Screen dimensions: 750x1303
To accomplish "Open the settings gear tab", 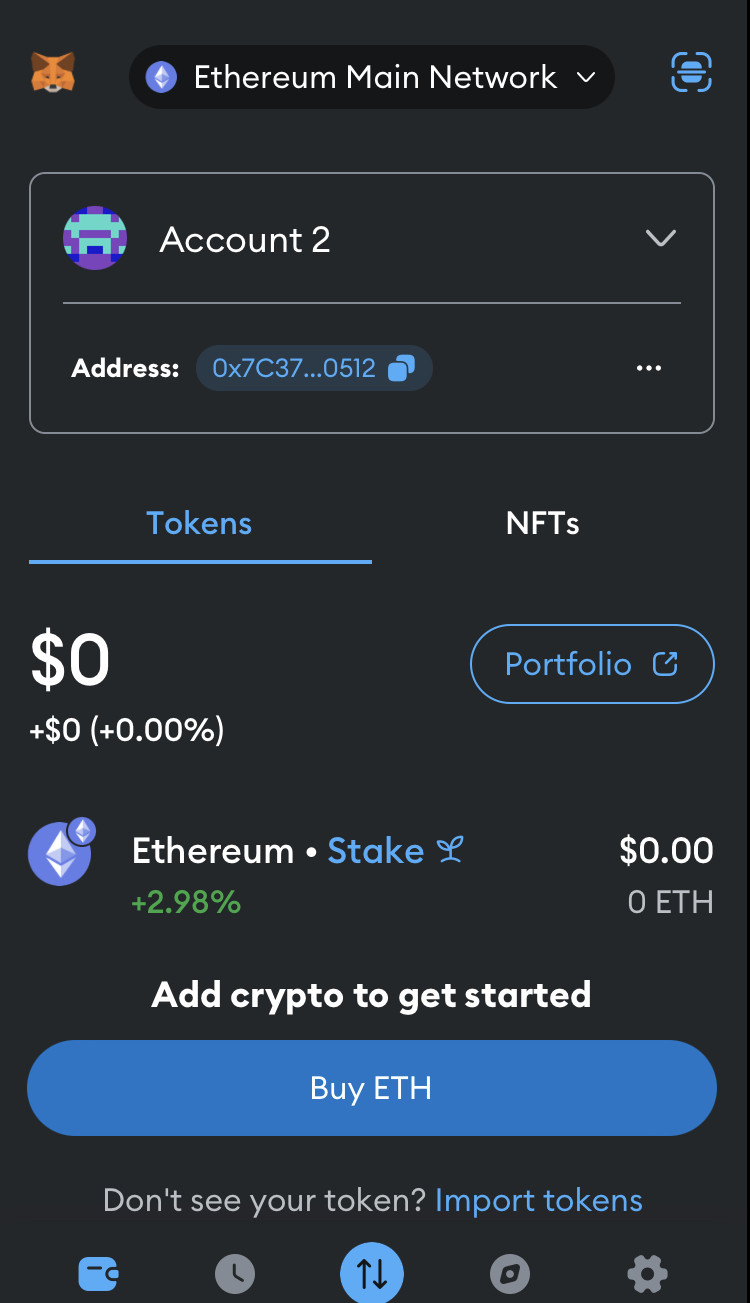I will click(x=647, y=1274).
